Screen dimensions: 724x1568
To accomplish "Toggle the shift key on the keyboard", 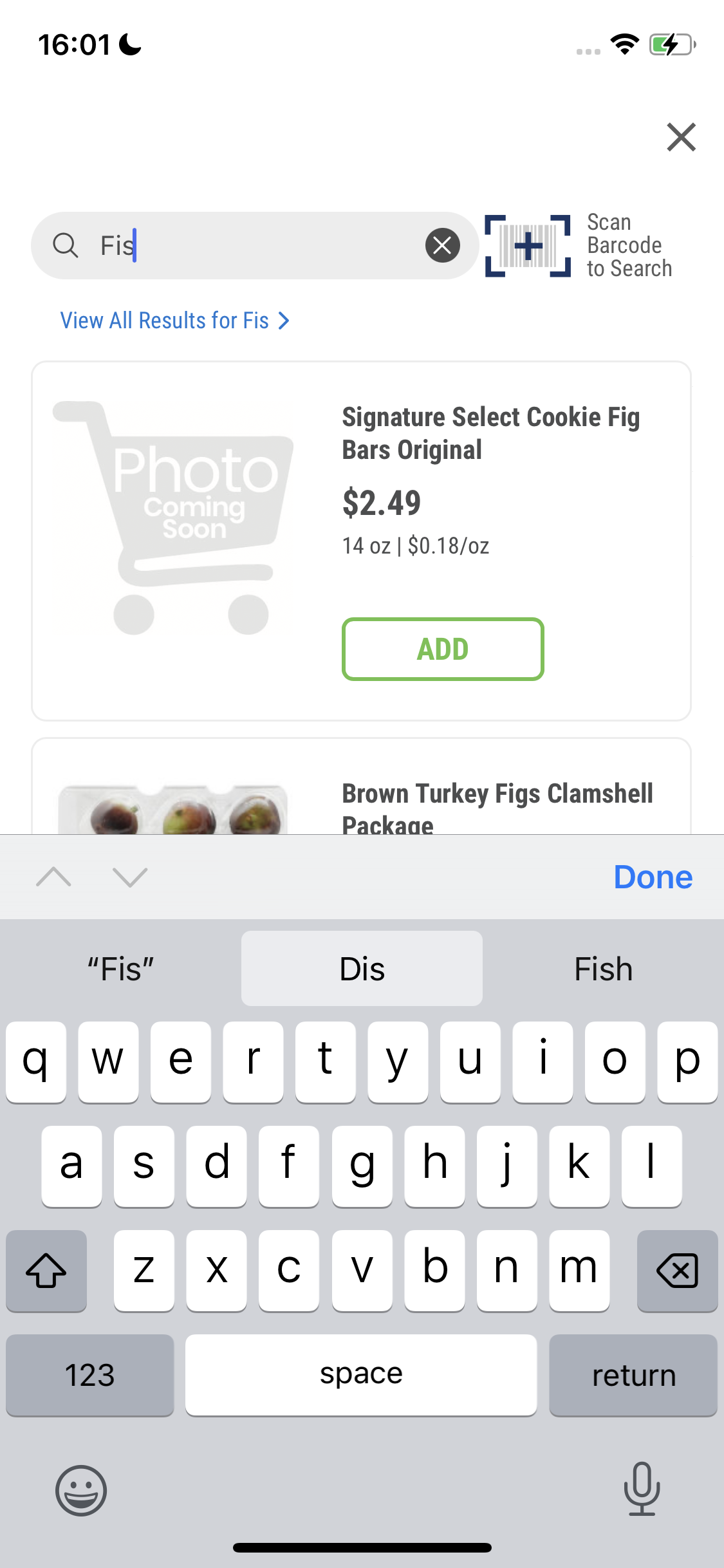I will point(46,1271).
